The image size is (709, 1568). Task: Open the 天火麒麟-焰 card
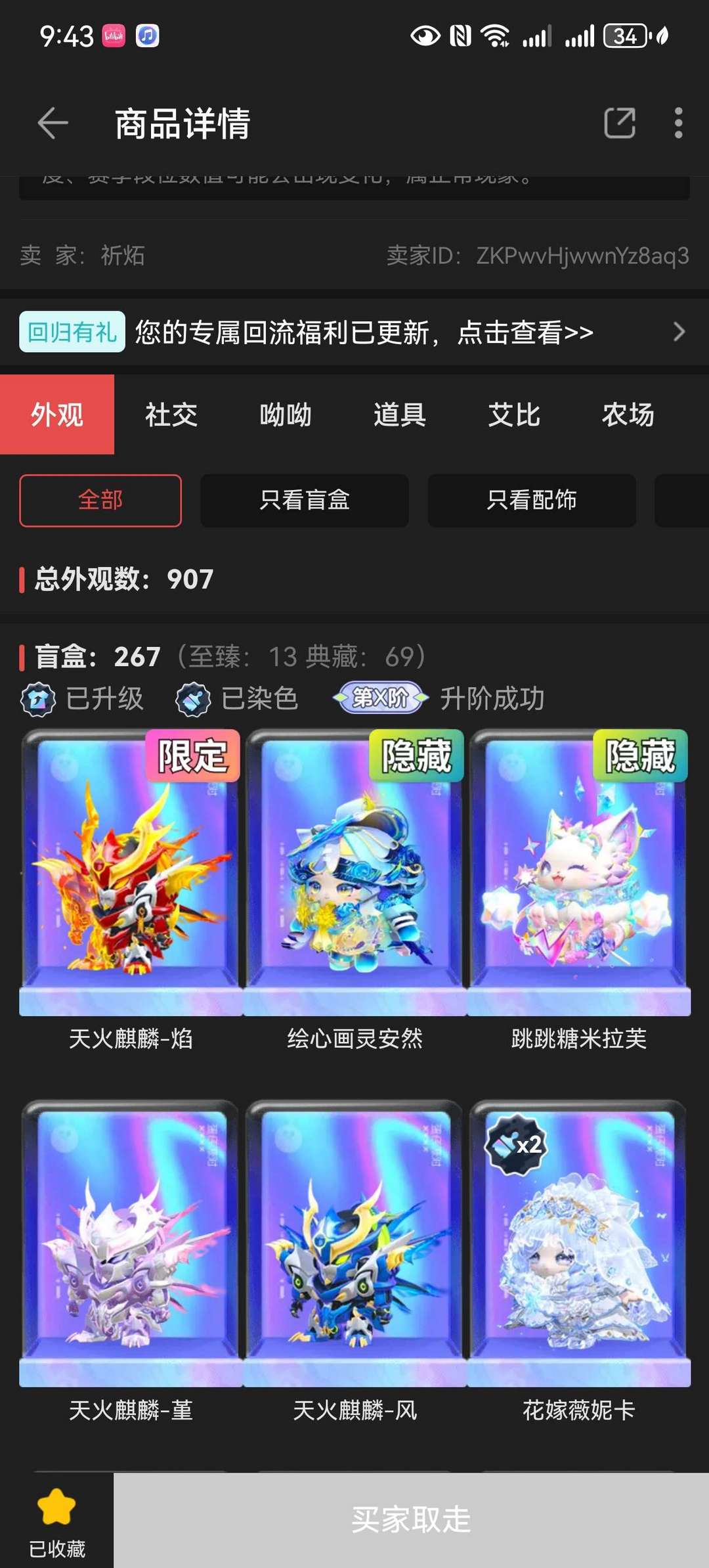(131, 891)
